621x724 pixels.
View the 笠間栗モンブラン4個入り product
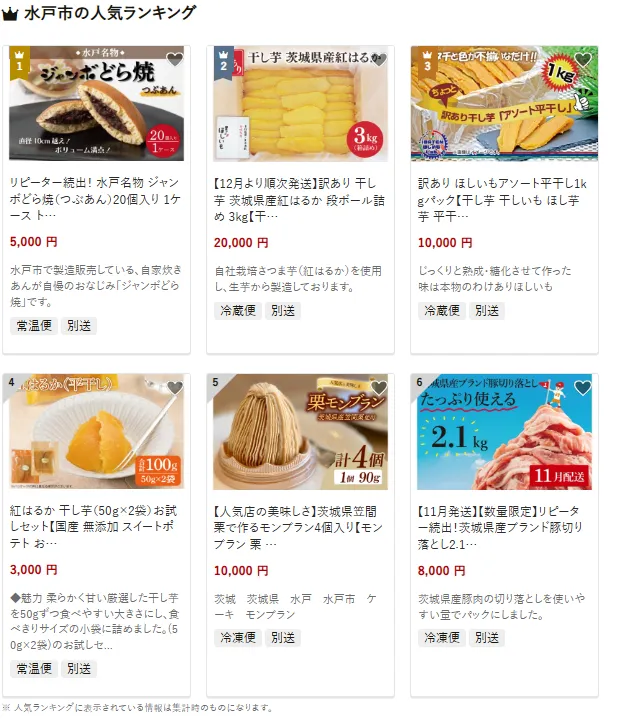(x=300, y=527)
